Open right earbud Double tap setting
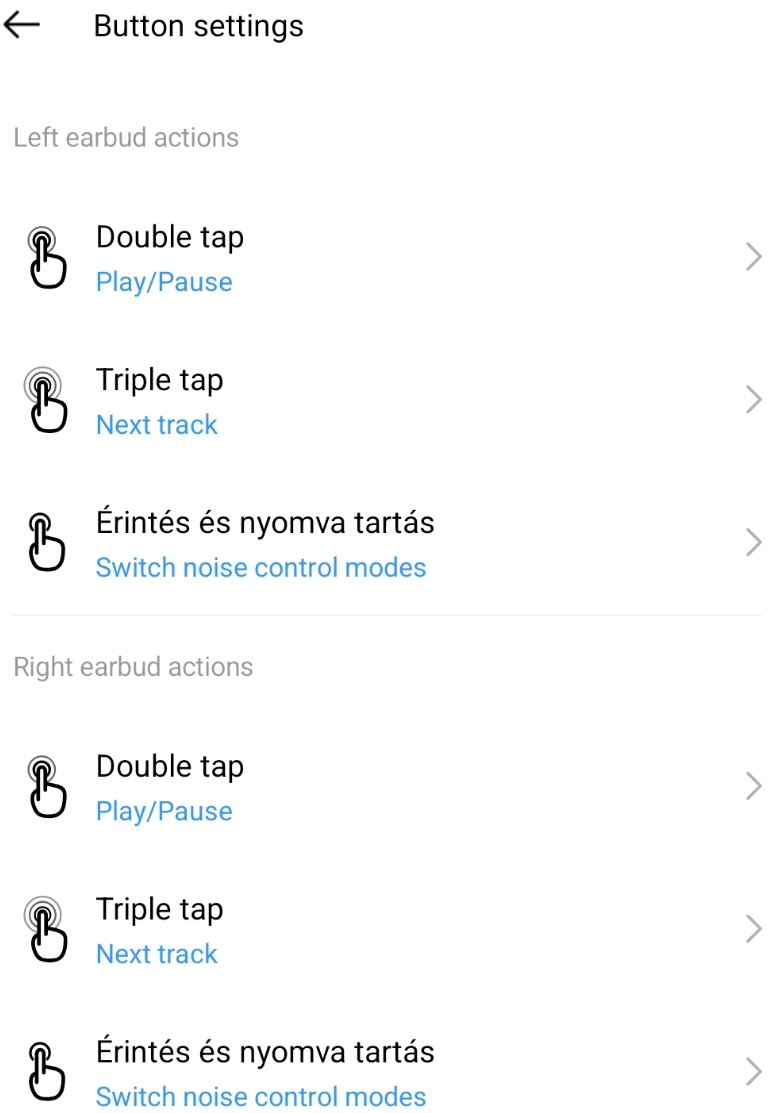 384,787
